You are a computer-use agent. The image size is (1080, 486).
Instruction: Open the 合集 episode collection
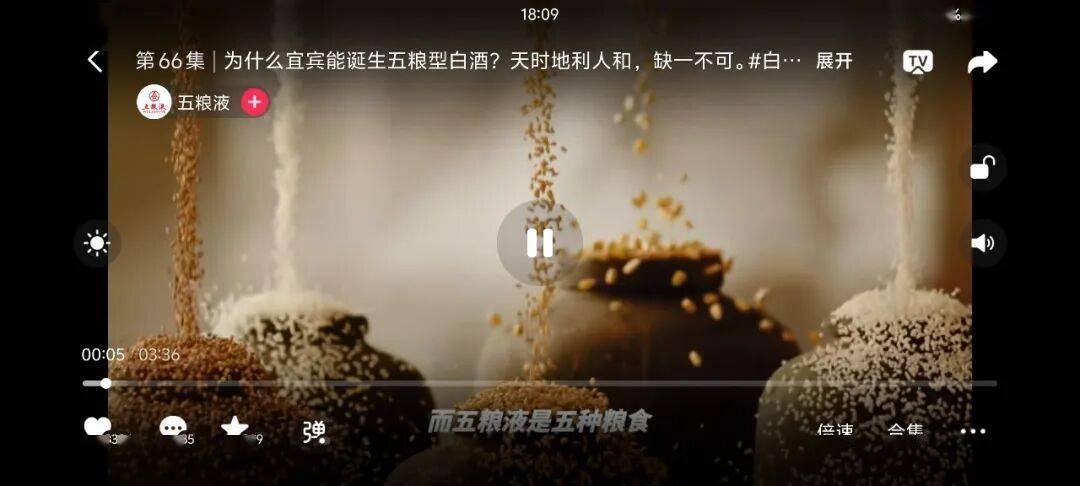click(x=905, y=432)
